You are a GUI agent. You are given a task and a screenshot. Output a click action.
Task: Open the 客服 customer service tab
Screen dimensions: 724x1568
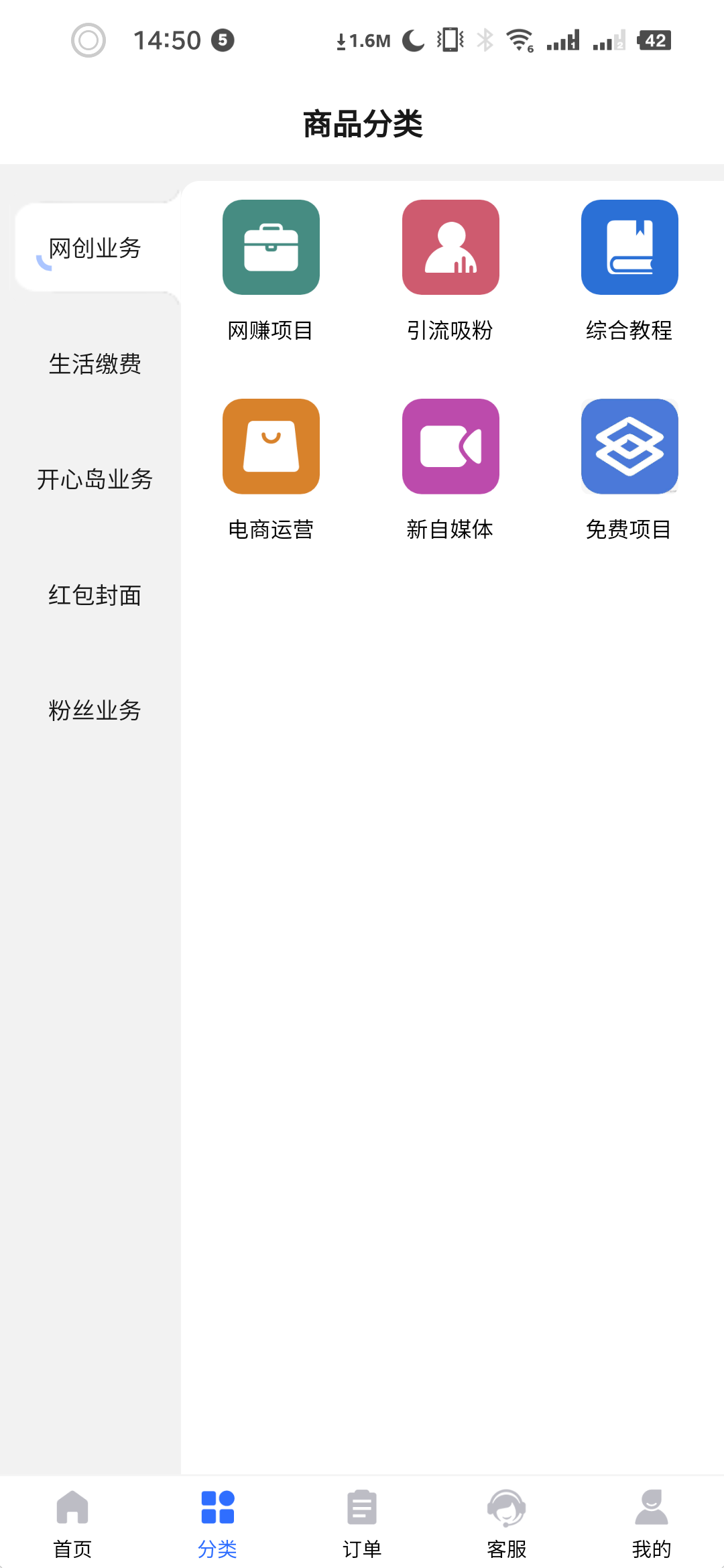point(507,1522)
